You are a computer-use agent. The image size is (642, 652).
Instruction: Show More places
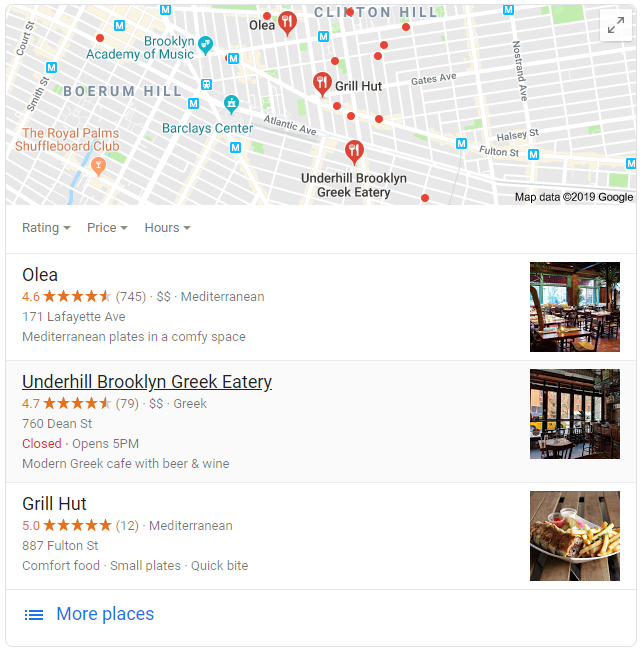coord(104,614)
